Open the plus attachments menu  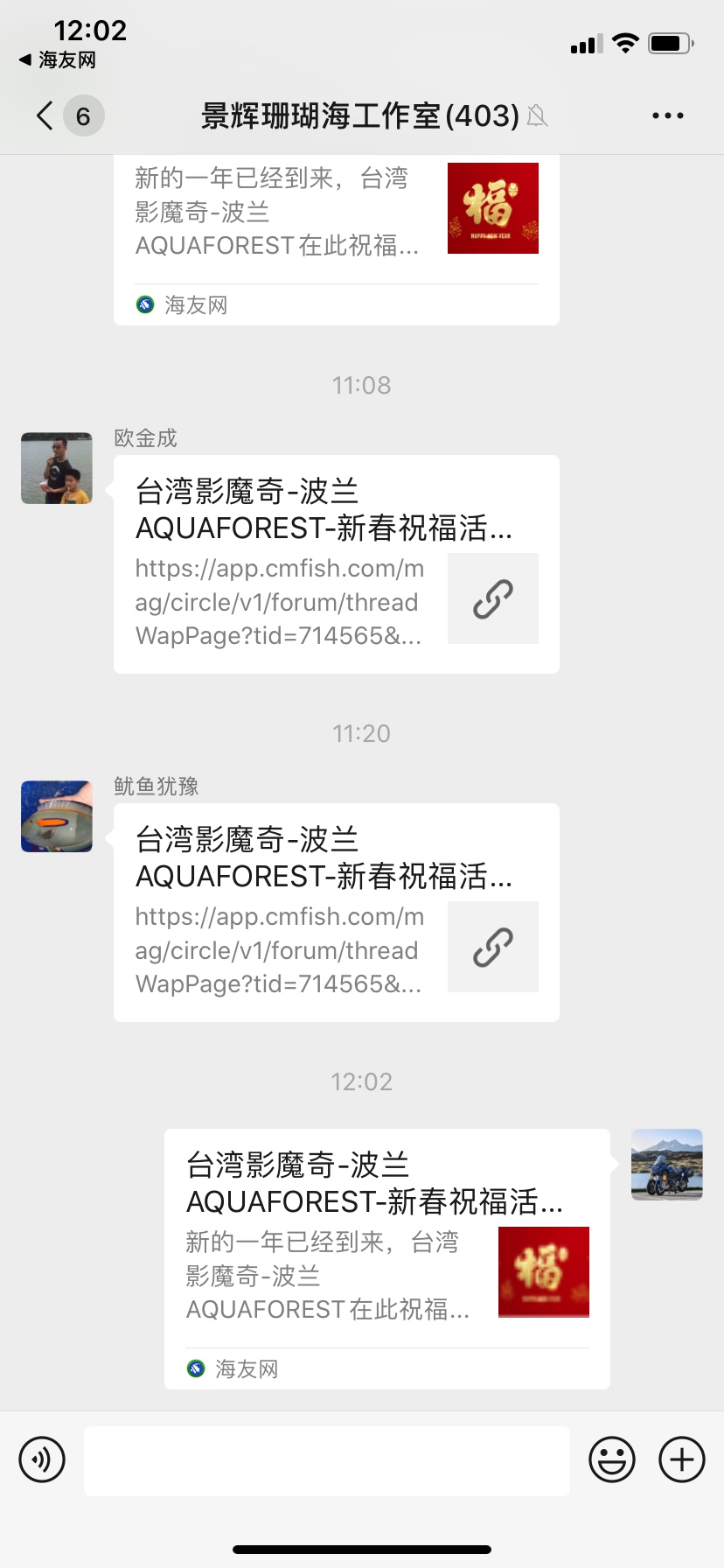(681, 1459)
